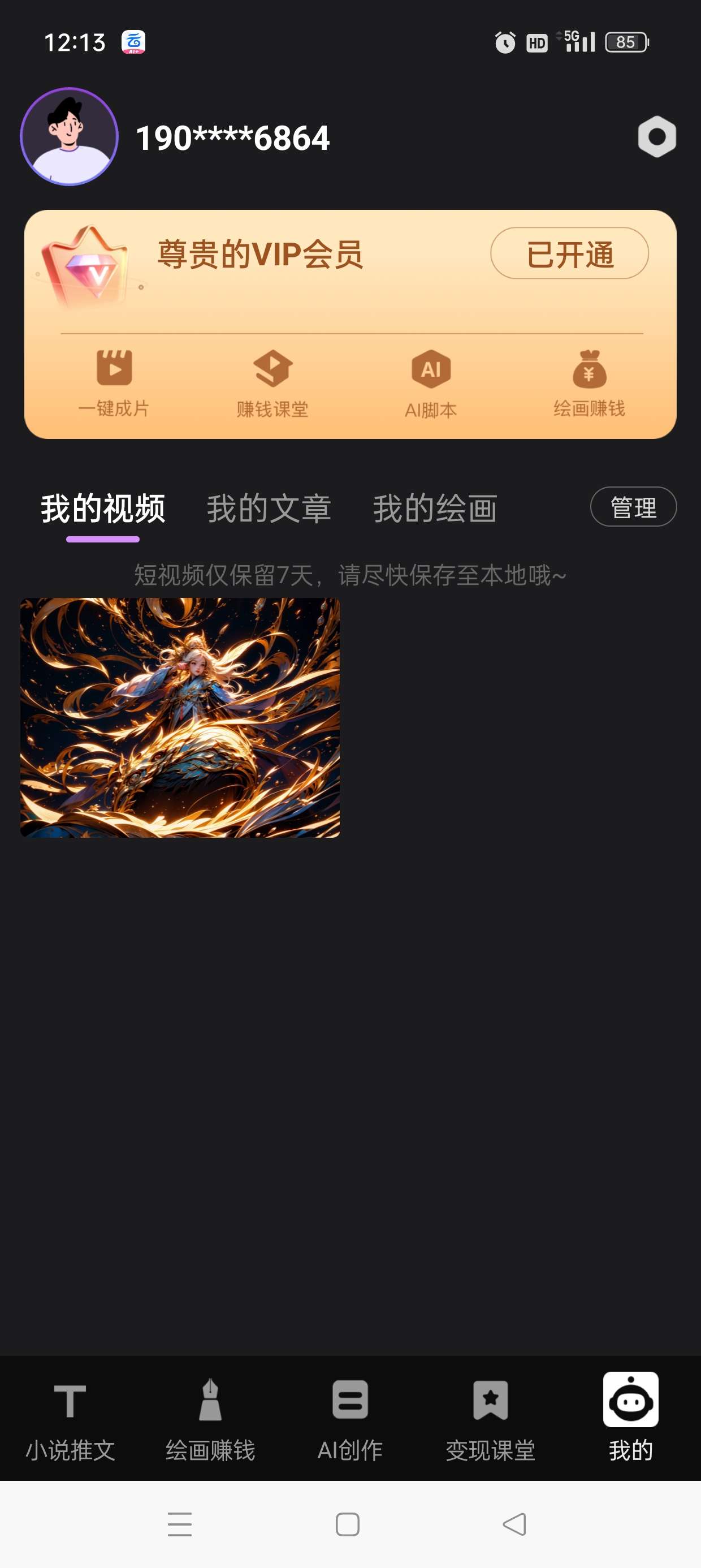Screen dimensions: 701x1568
Task: Stay on the 我的视频 tab
Action: 103,510
